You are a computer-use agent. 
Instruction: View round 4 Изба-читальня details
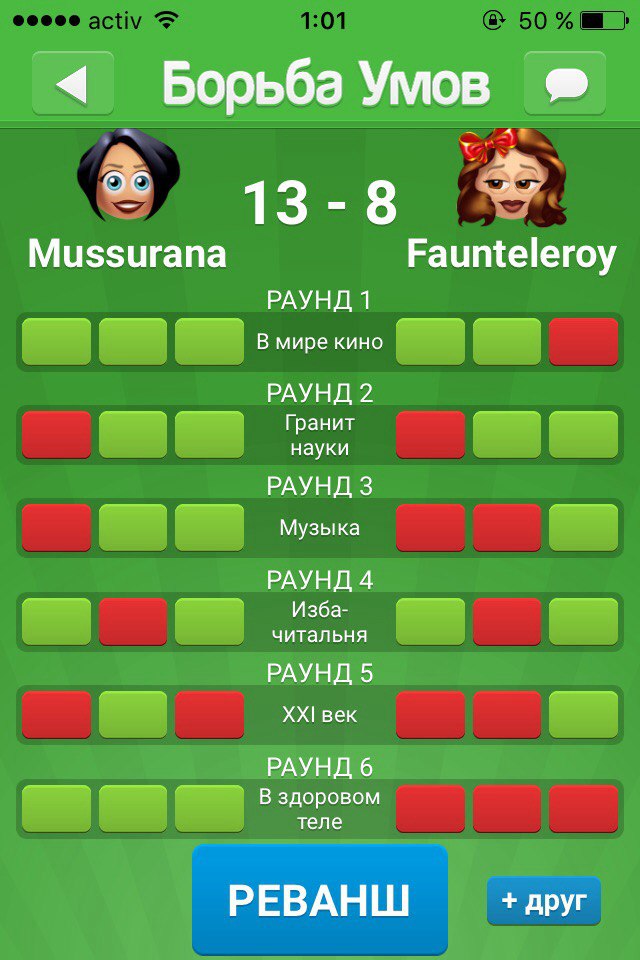[x=319, y=621]
